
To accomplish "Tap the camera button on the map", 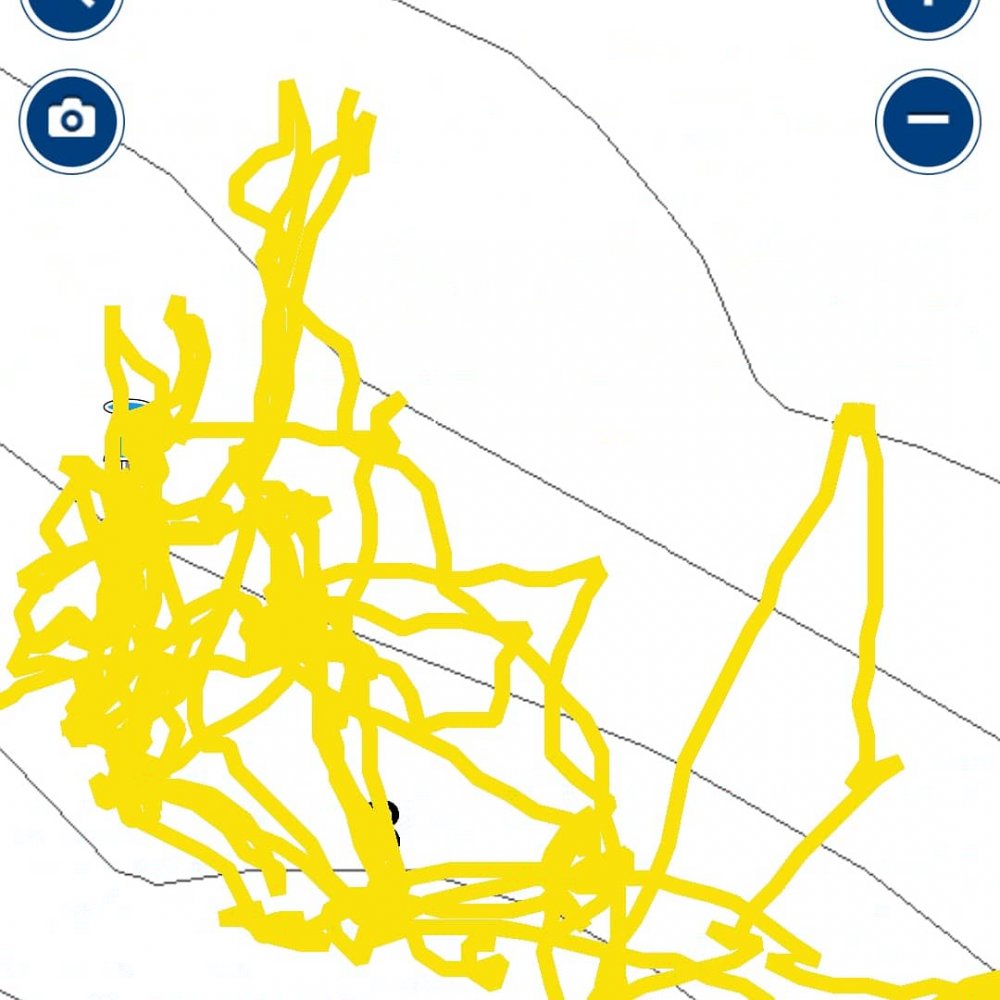I will [x=71, y=121].
